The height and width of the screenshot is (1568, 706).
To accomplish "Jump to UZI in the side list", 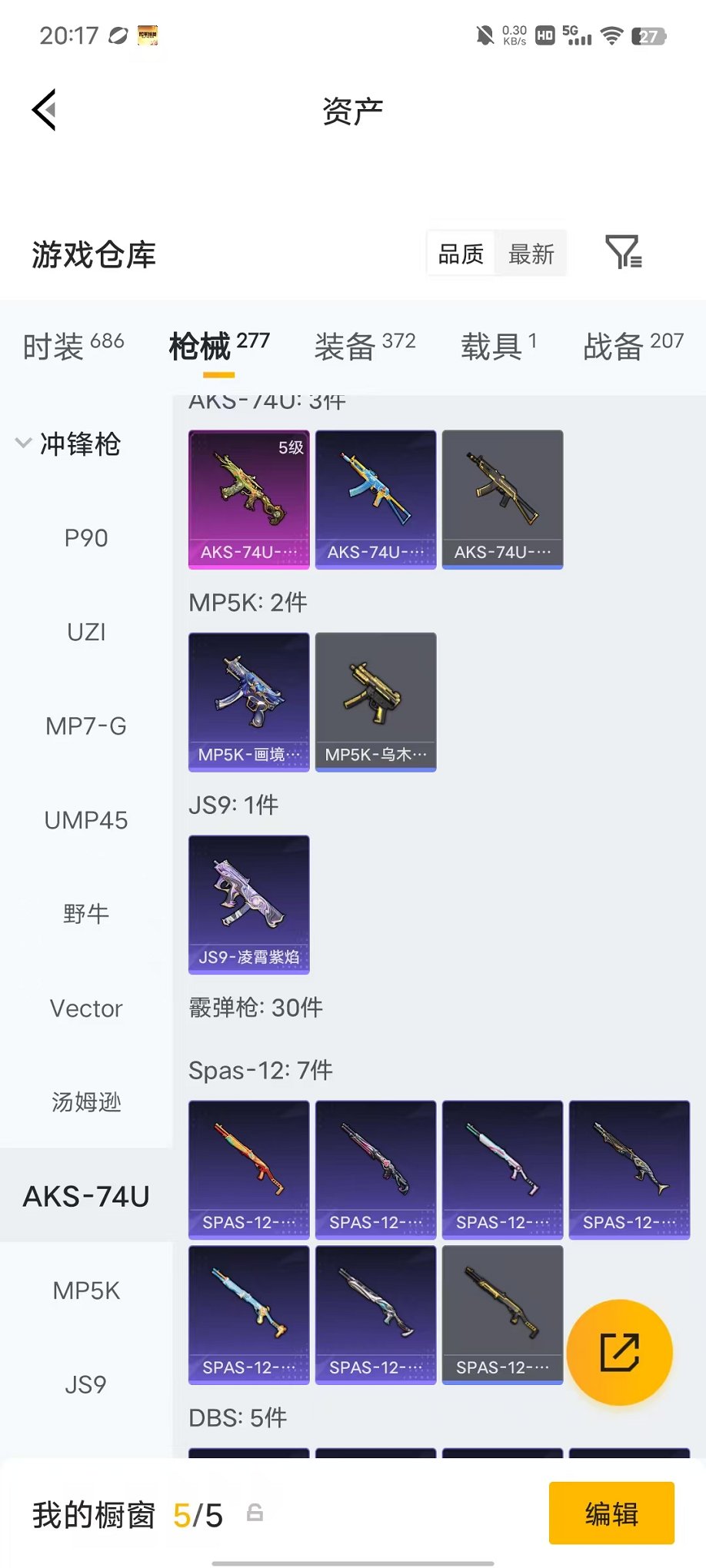I will pos(86,632).
